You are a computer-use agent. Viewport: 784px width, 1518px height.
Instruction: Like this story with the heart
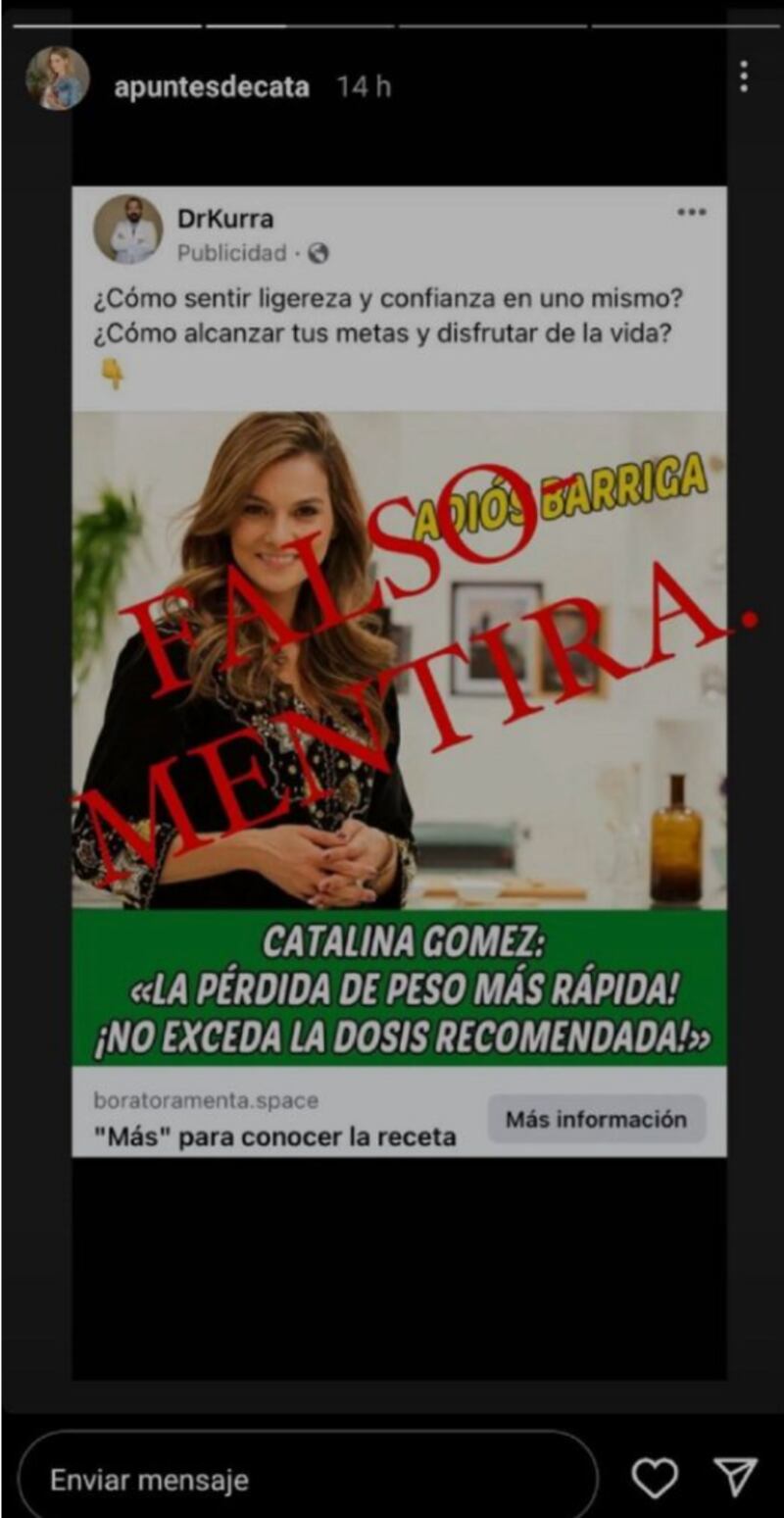(654, 1478)
